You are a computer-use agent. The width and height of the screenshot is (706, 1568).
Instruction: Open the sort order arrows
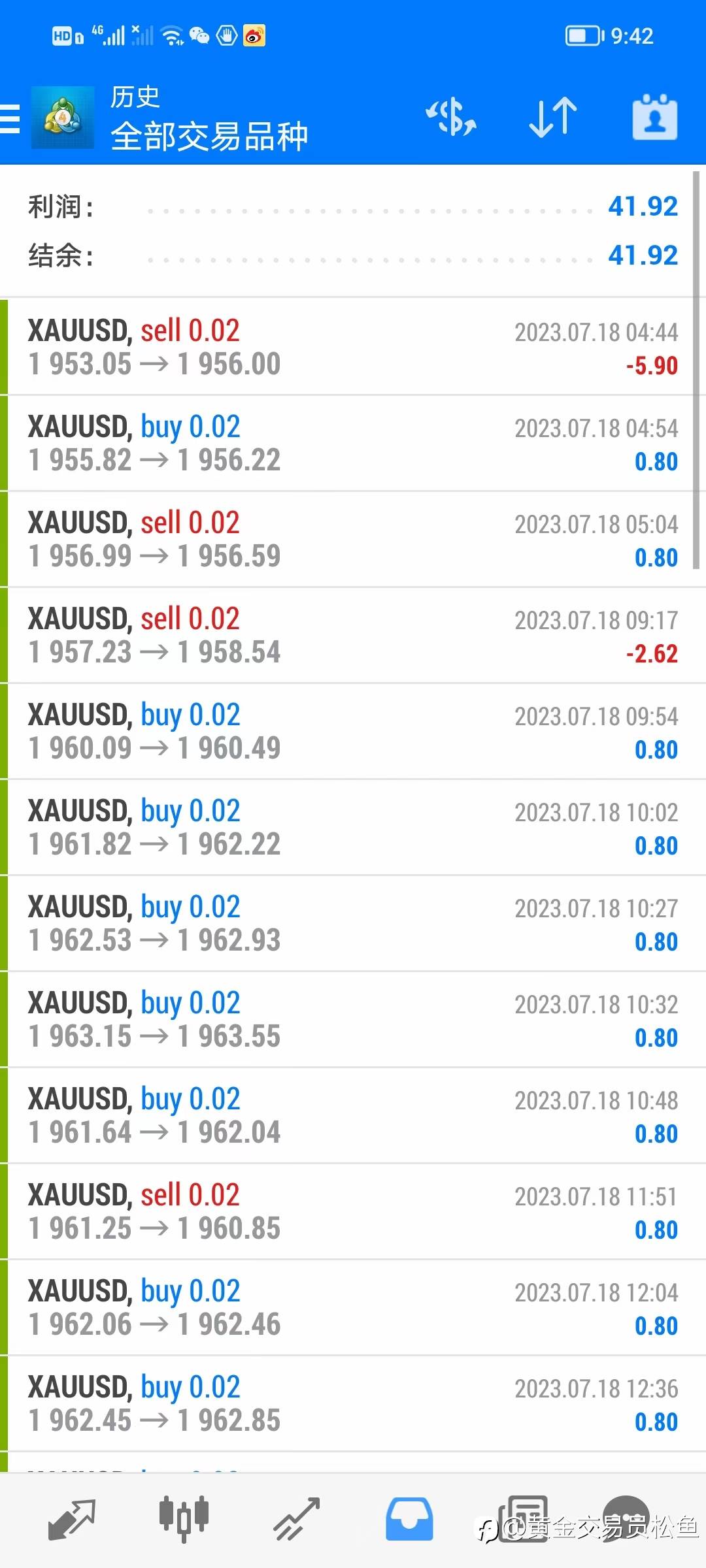553,118
